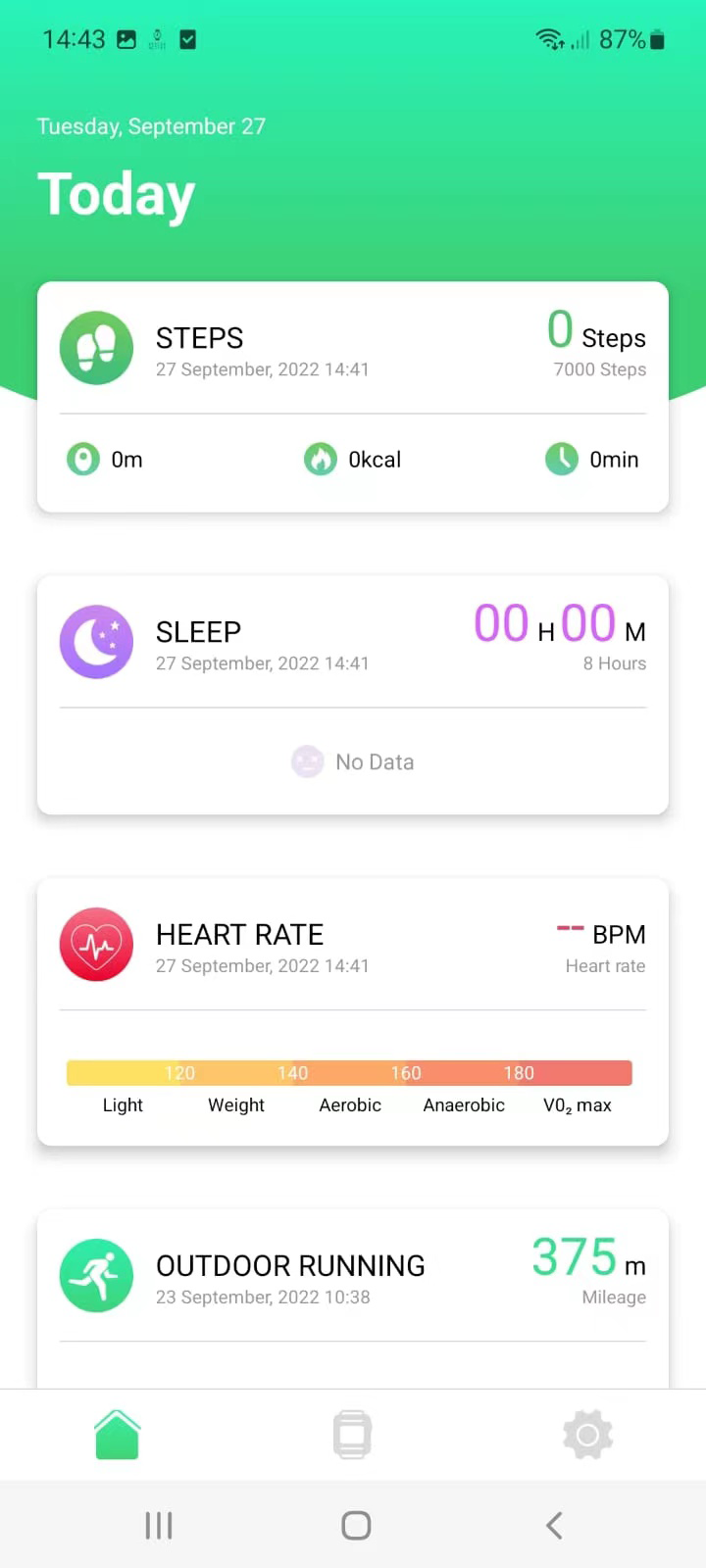Open recent apps from the navigation bar
Image resolution: width=706 pixels, height=1568 pixels.
click(158, 1525)
